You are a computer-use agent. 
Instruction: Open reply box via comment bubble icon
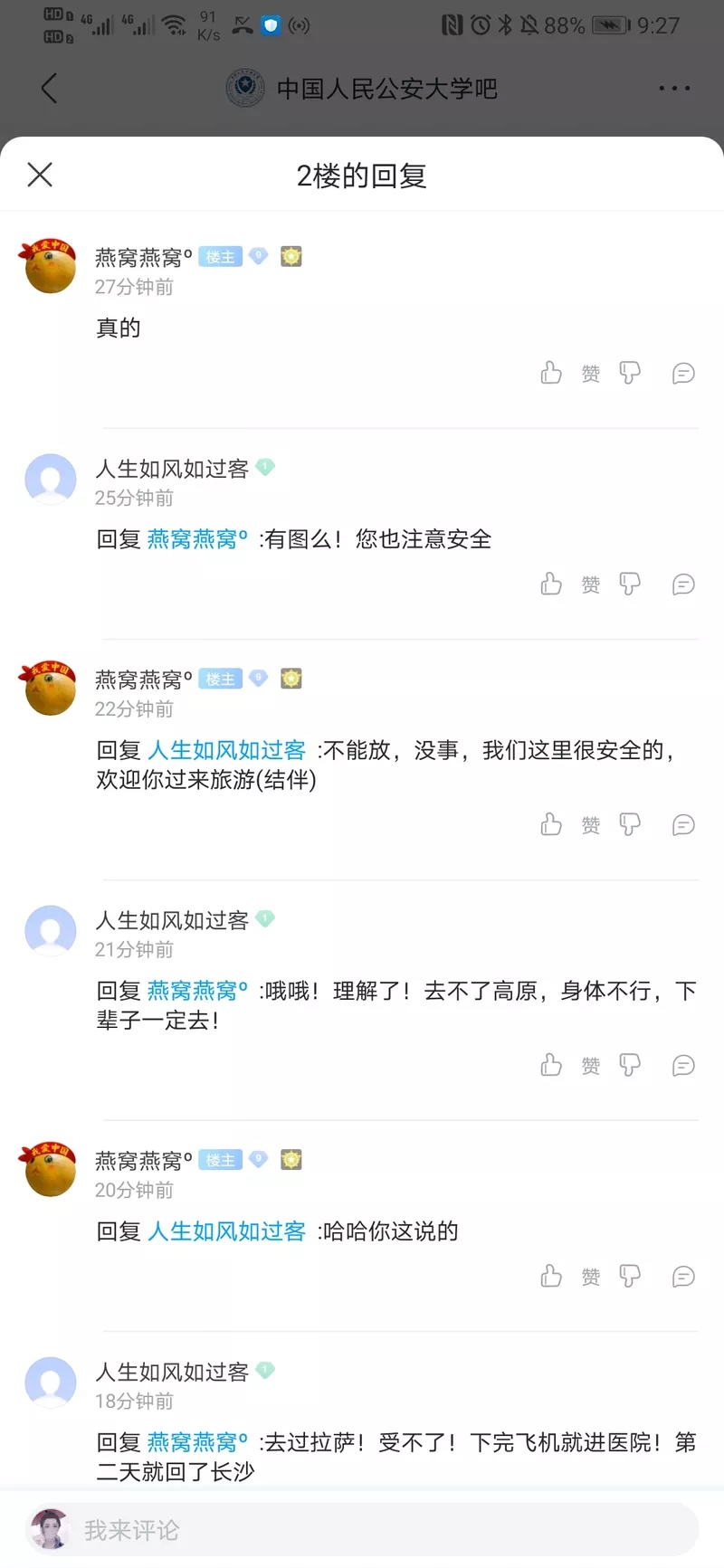684,374
